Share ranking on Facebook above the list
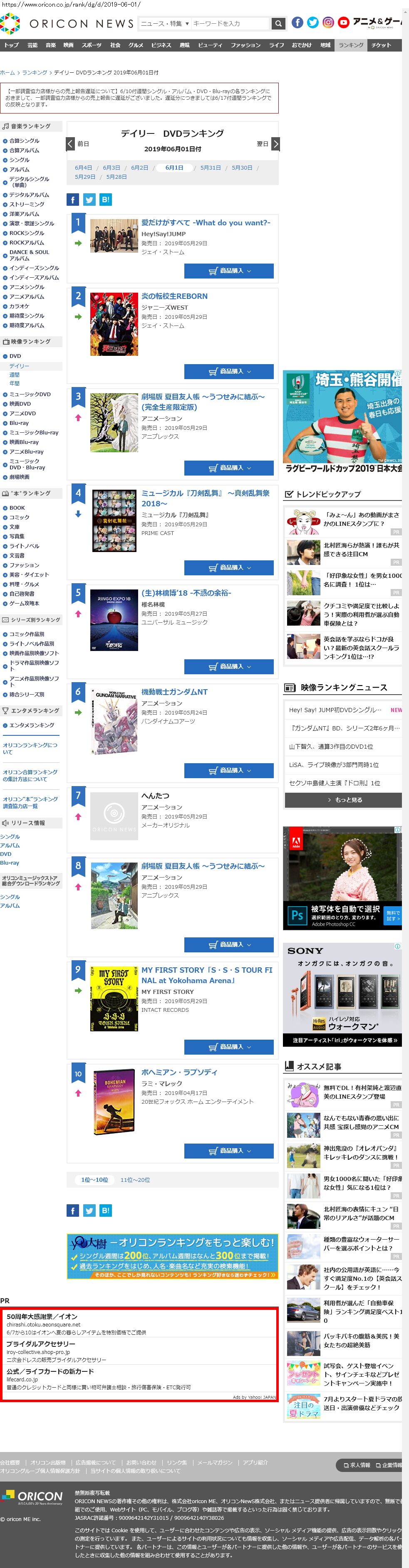This screenshot has width=409, height=1568. pyautogui.click(x=72, y=200)
